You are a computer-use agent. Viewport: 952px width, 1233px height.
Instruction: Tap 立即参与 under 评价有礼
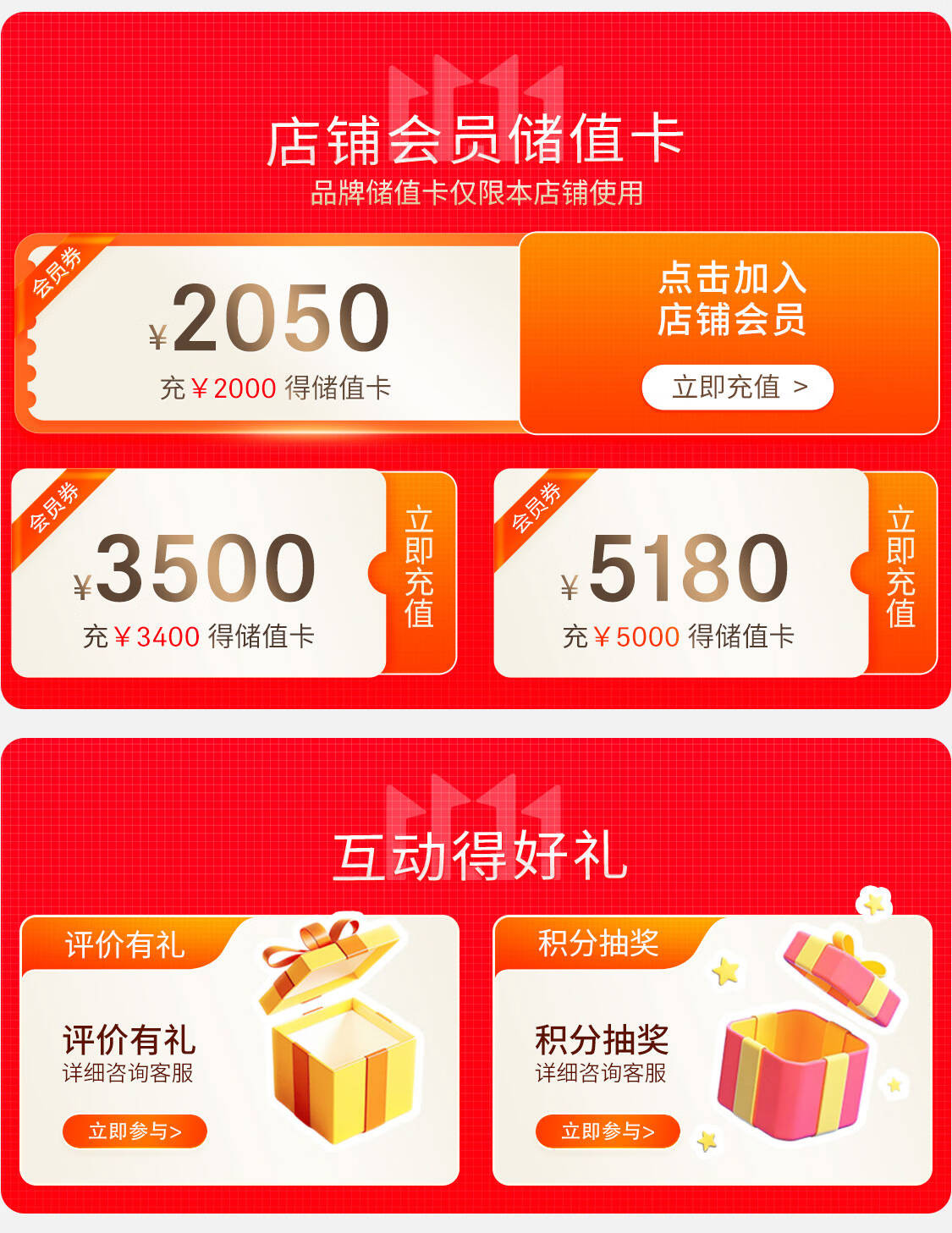pyautogui.click(x=135, y=1131)
